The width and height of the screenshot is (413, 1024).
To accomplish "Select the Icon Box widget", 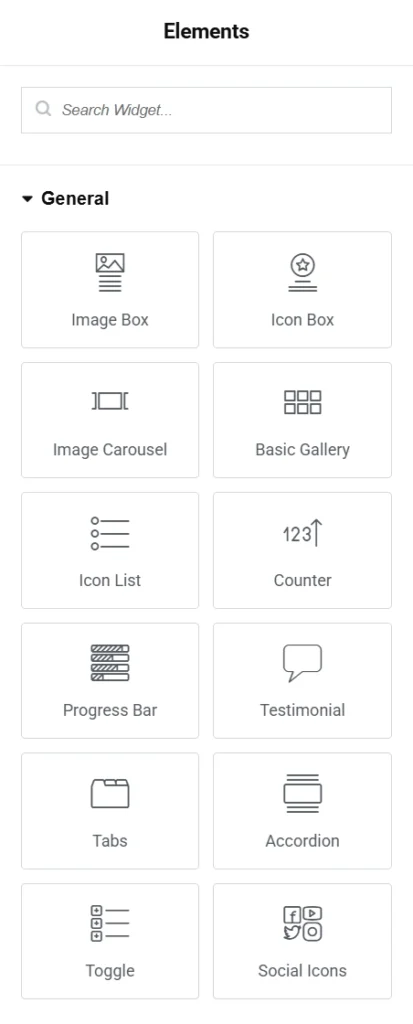I will [x=303, y=289].
